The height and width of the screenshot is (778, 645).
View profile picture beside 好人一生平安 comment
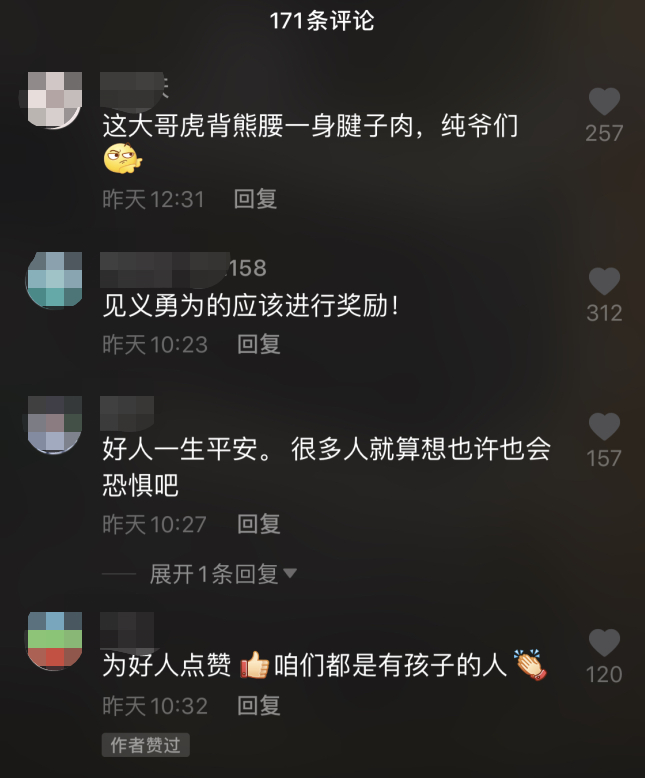click(x=54, y=424)
